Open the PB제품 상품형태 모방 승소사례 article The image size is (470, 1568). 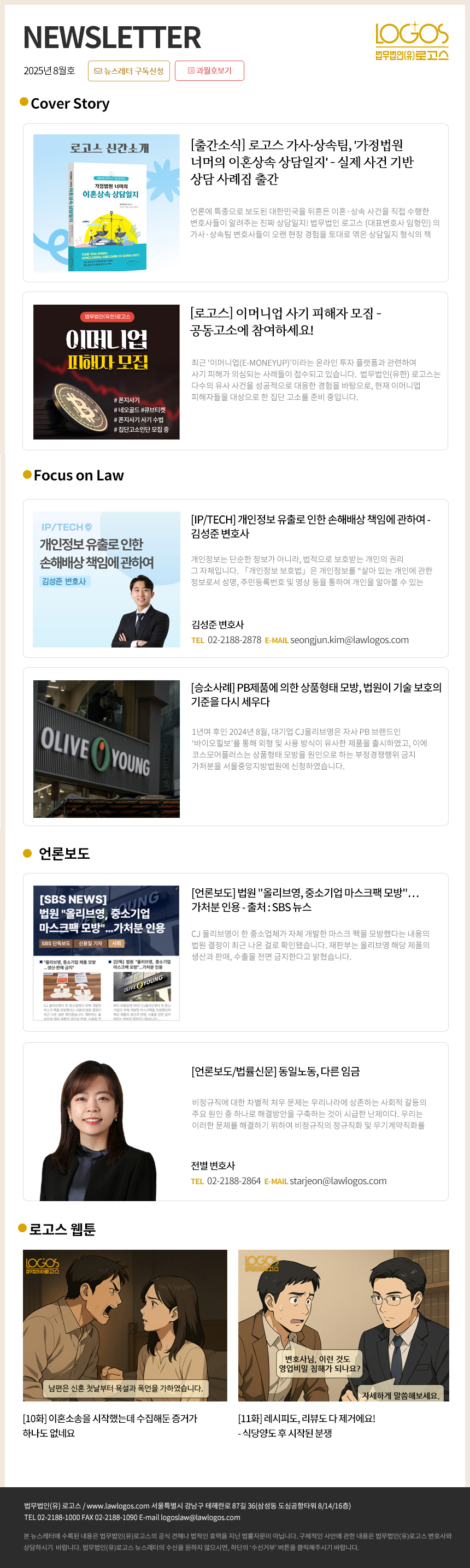(x=316, y=694)
